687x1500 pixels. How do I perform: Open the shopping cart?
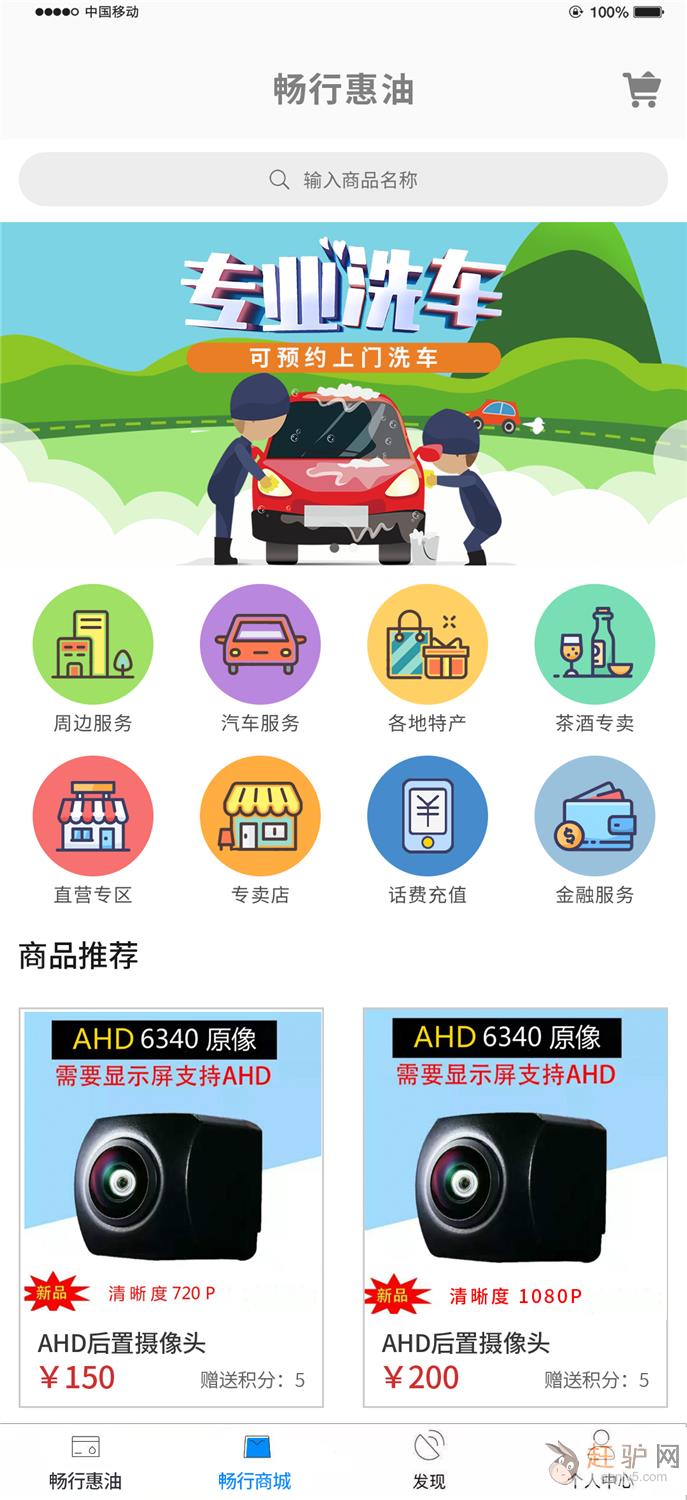click(x=642, y=89)
